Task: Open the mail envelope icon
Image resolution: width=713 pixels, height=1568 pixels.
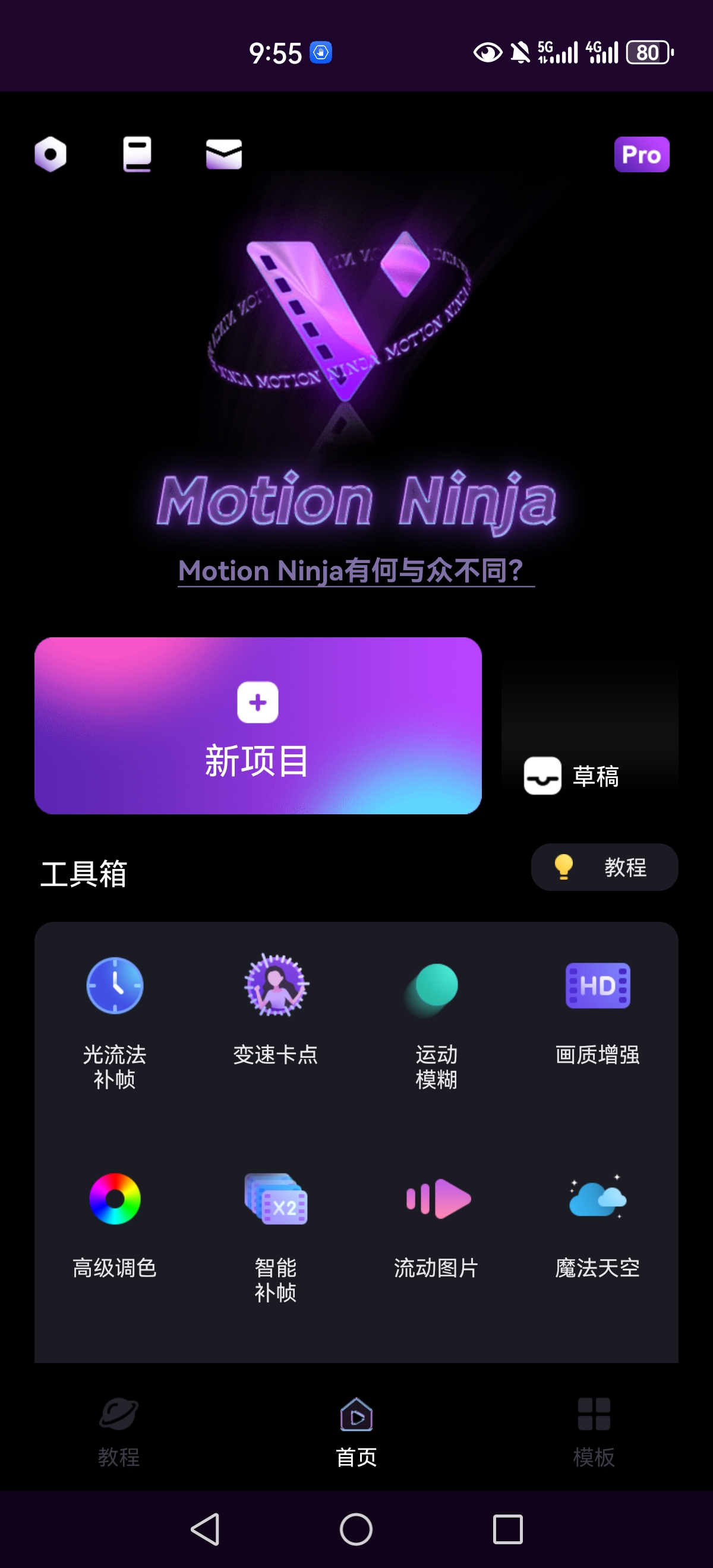Action: [x=223, y=154]
